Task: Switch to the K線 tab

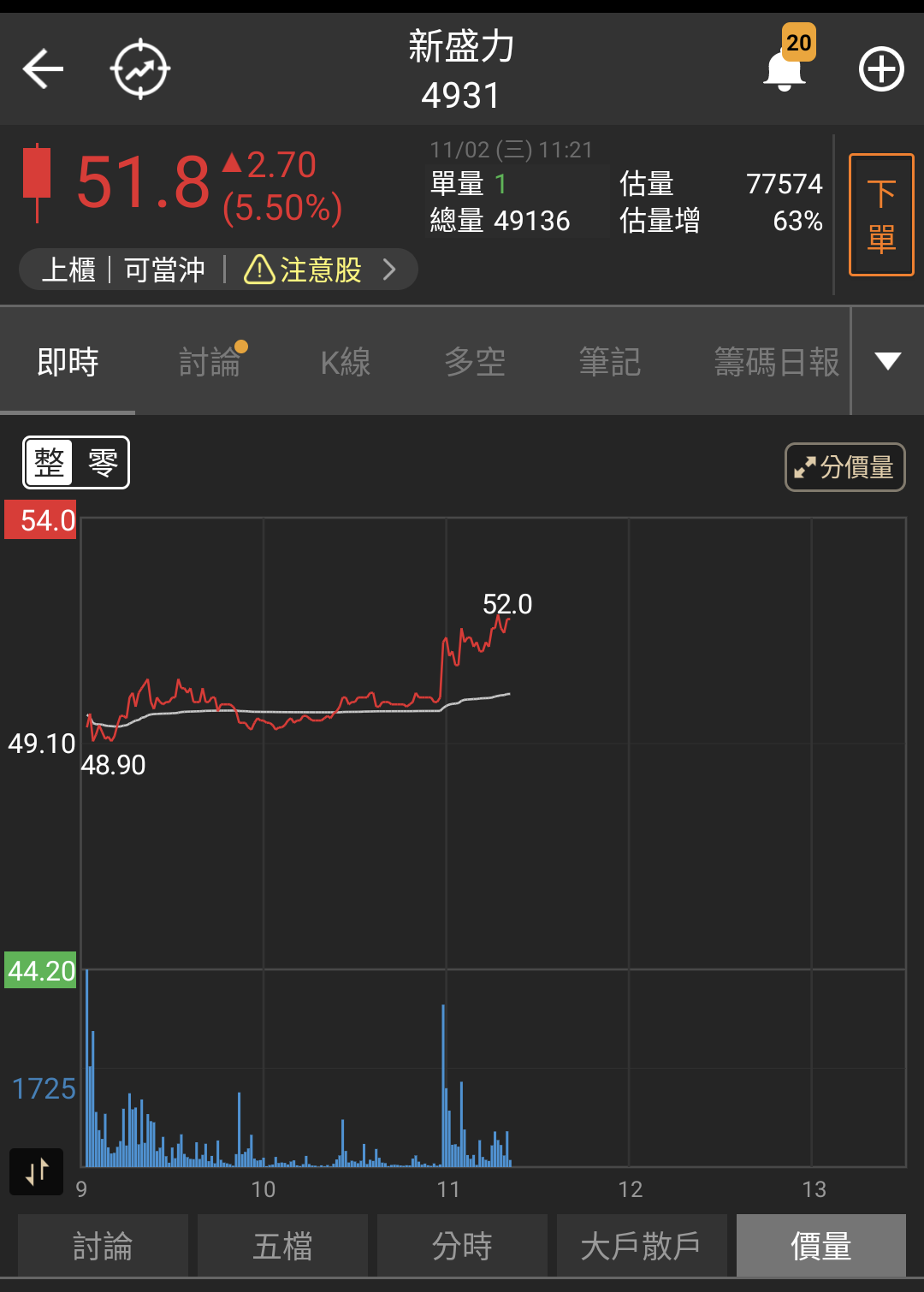Action: [x=345, y=362]
